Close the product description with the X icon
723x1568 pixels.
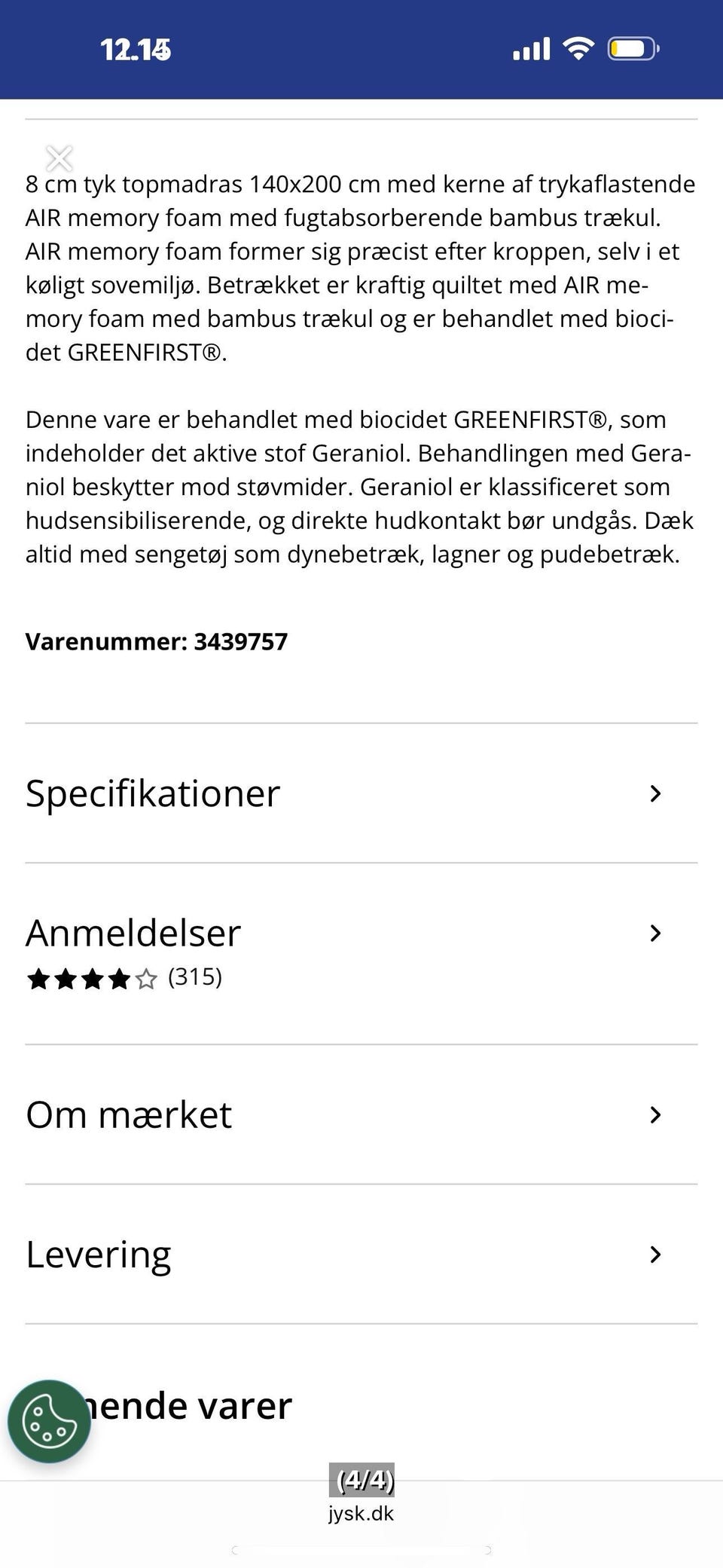pyautogui.click(x=58, y=158)
